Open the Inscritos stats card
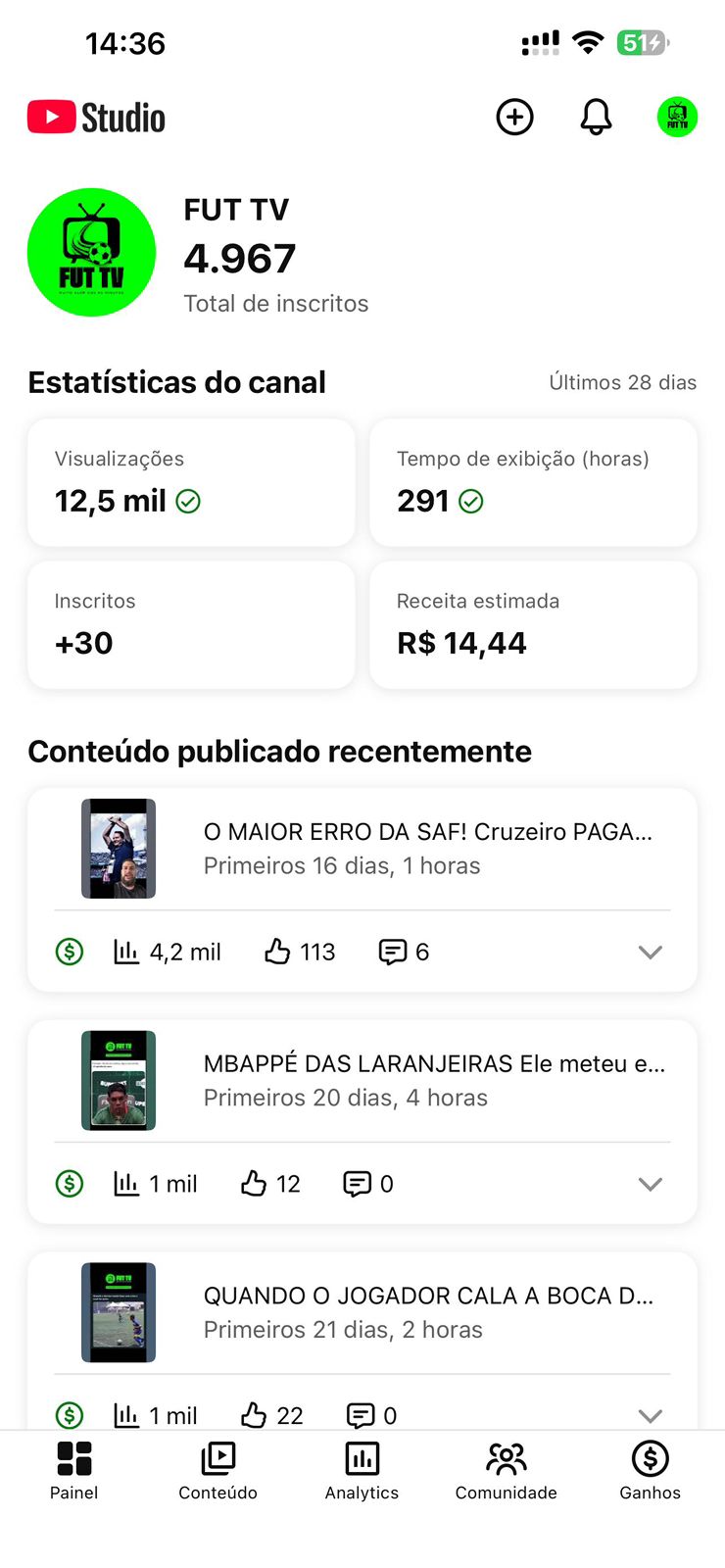Viewport: 725px width, 1568px height. pyautogui.click(x=191, y=624)
